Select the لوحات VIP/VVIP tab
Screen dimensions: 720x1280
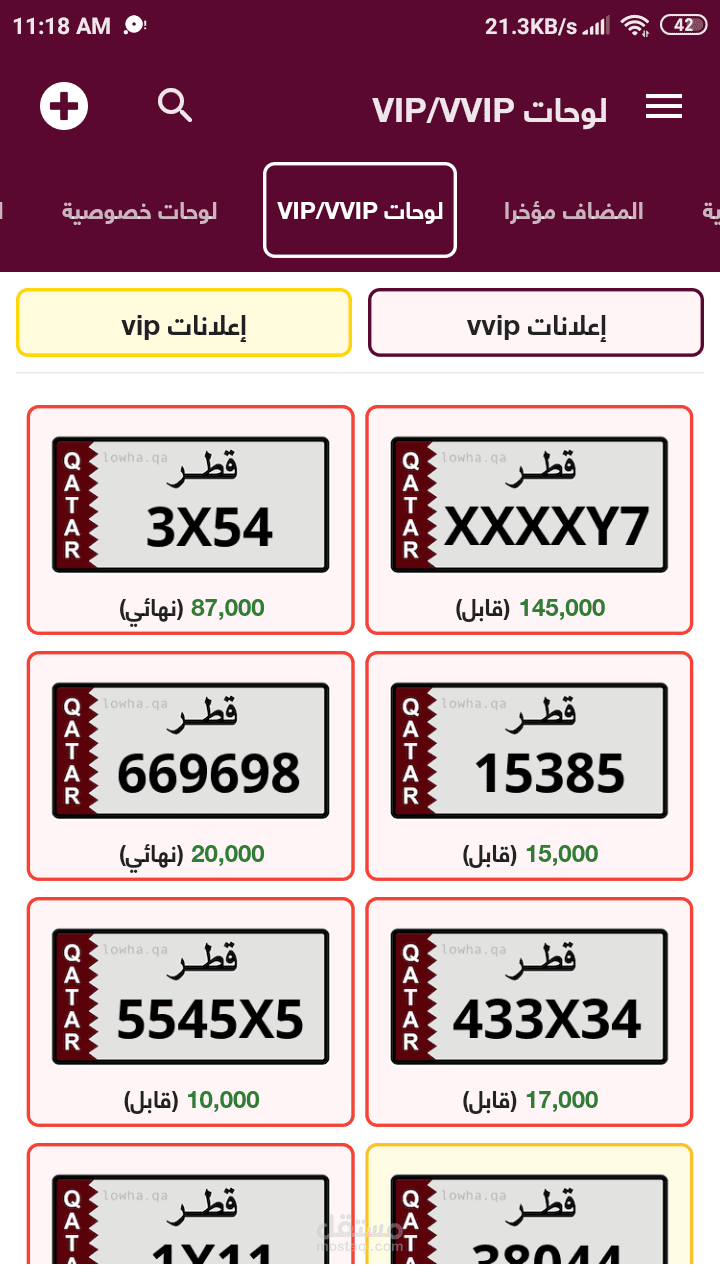click(360, 210)
